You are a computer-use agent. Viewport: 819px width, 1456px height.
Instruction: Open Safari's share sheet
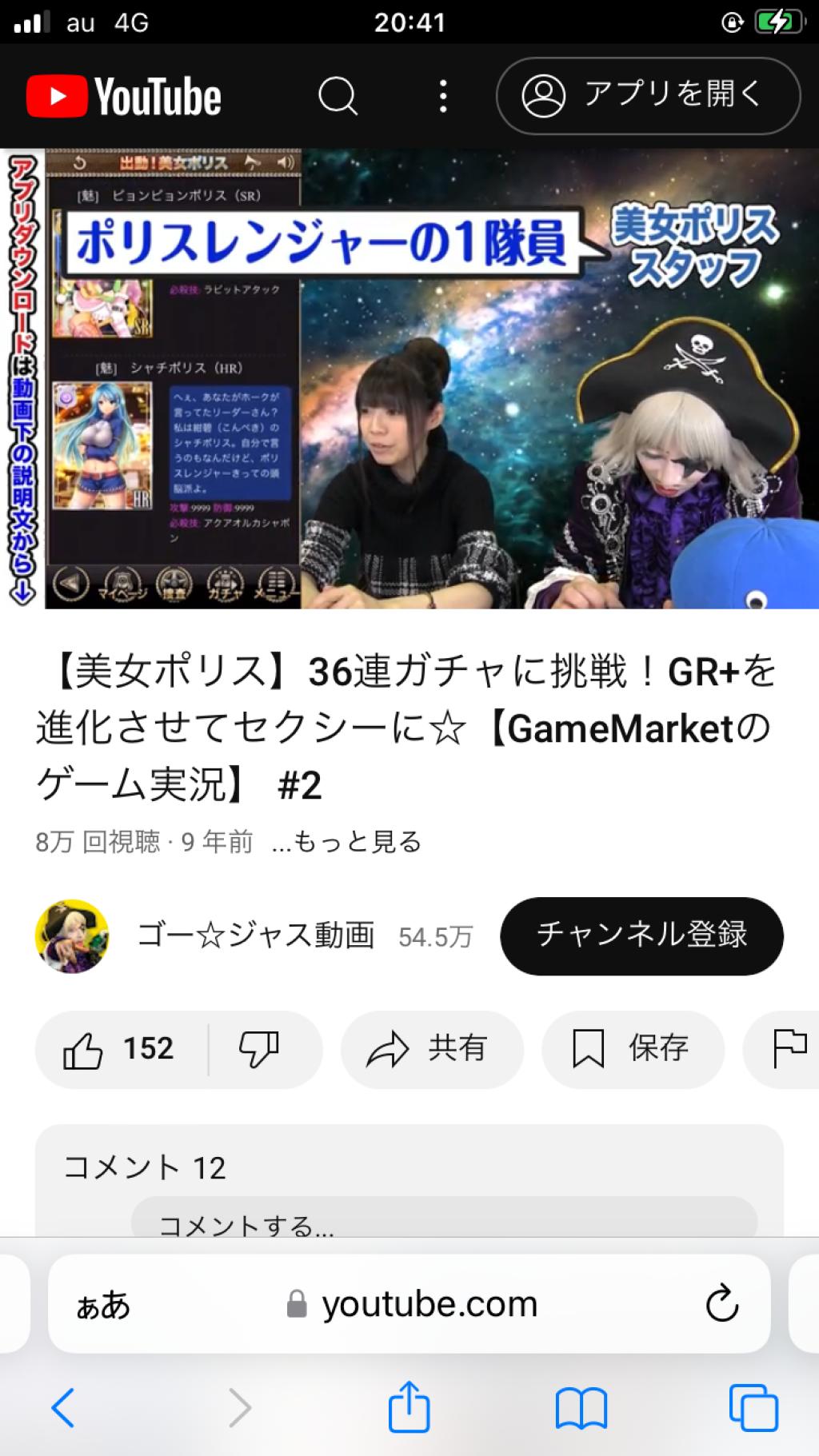pos(409,1406)
